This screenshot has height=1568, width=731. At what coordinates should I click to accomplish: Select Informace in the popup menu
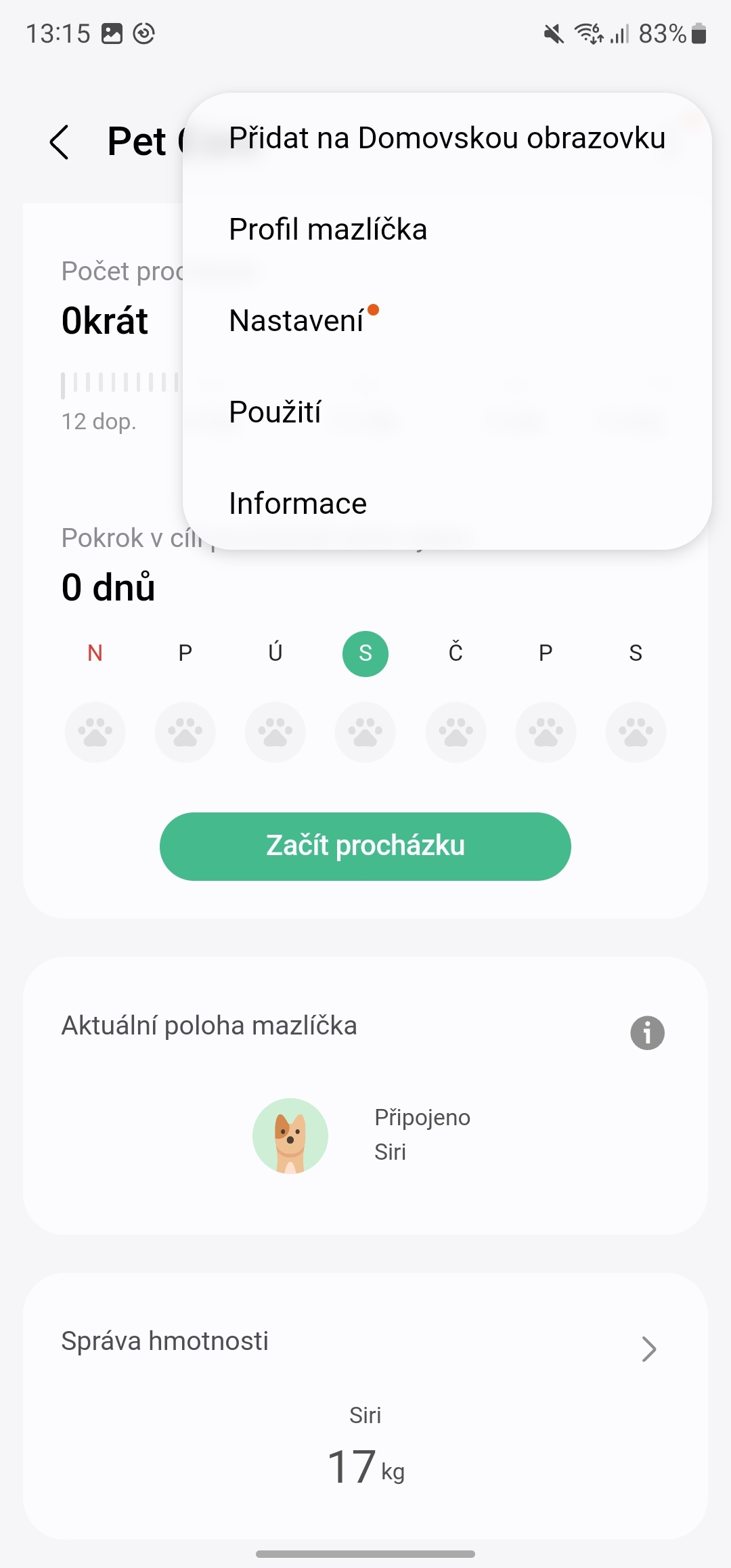pos(298,502)
